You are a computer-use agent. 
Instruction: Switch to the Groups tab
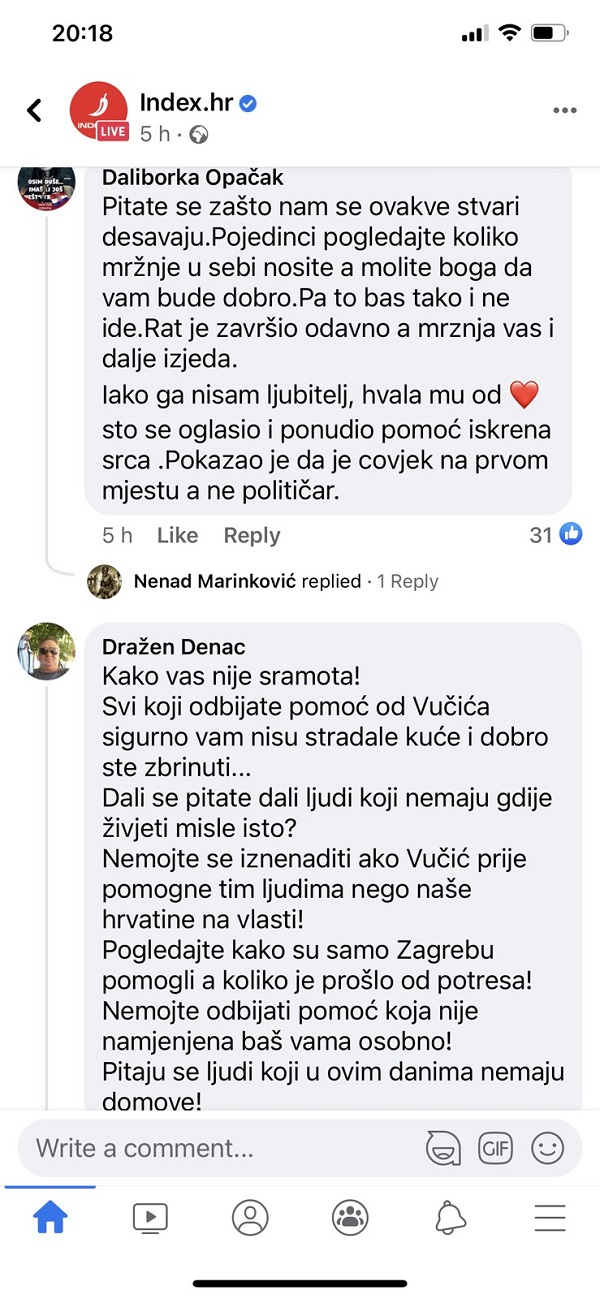point(350,1217)
